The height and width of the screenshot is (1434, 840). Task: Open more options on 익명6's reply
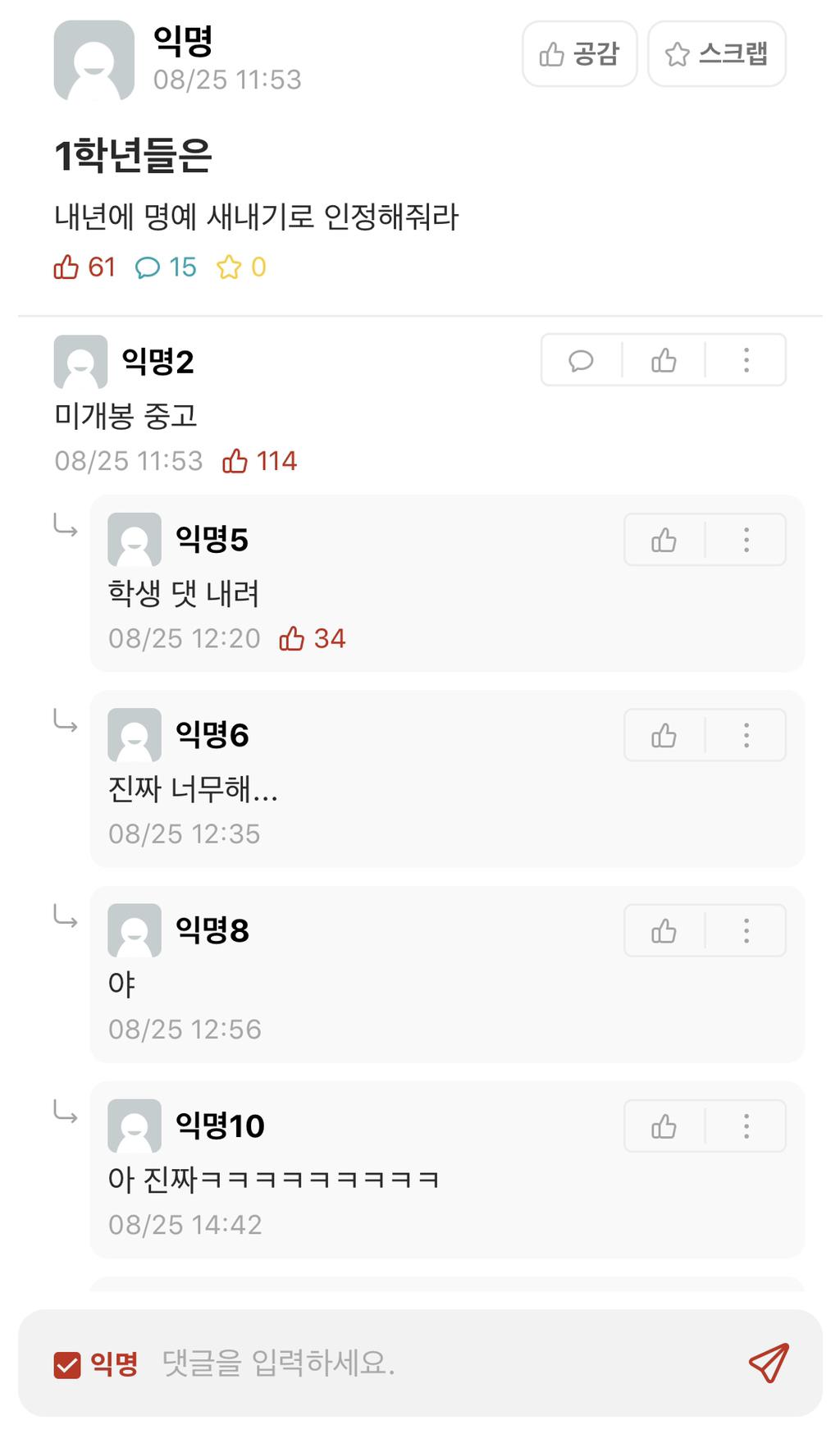[x=746, y=735]
